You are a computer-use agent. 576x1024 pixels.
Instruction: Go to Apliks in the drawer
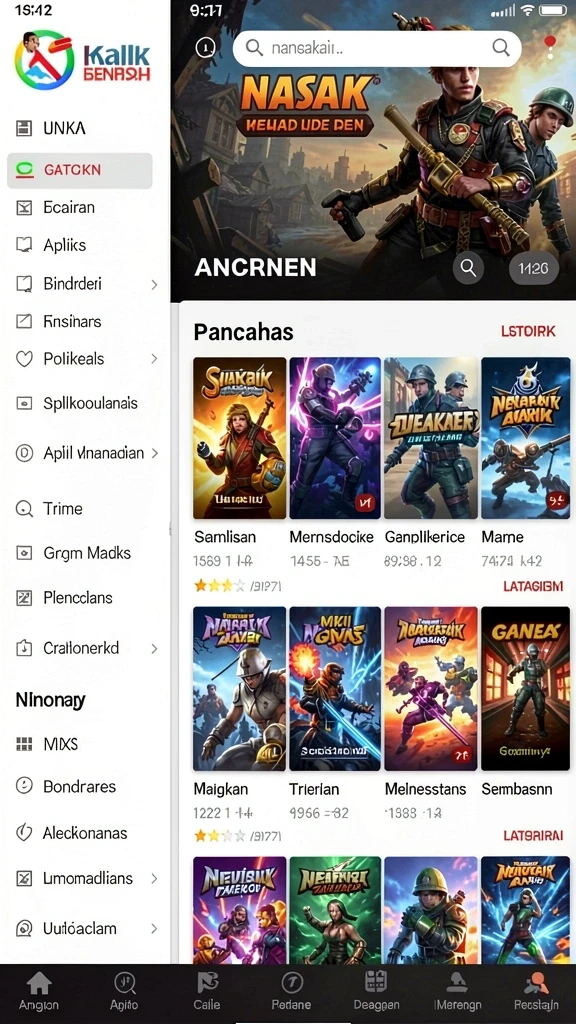pos(80,246)
